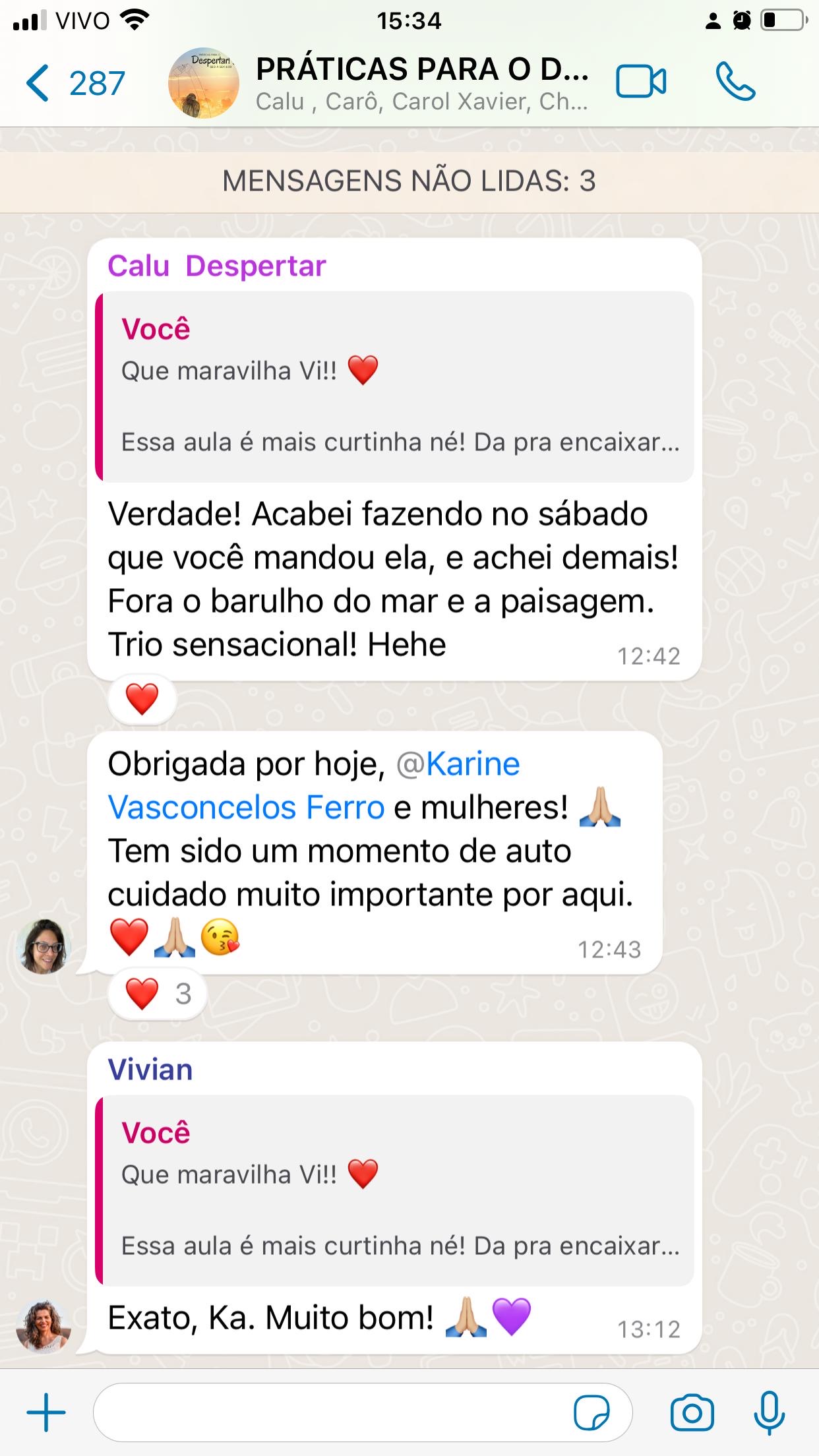Go back to the chat list
The image size is (819, 1456).
pyautogui.click(x=74, y=84)
